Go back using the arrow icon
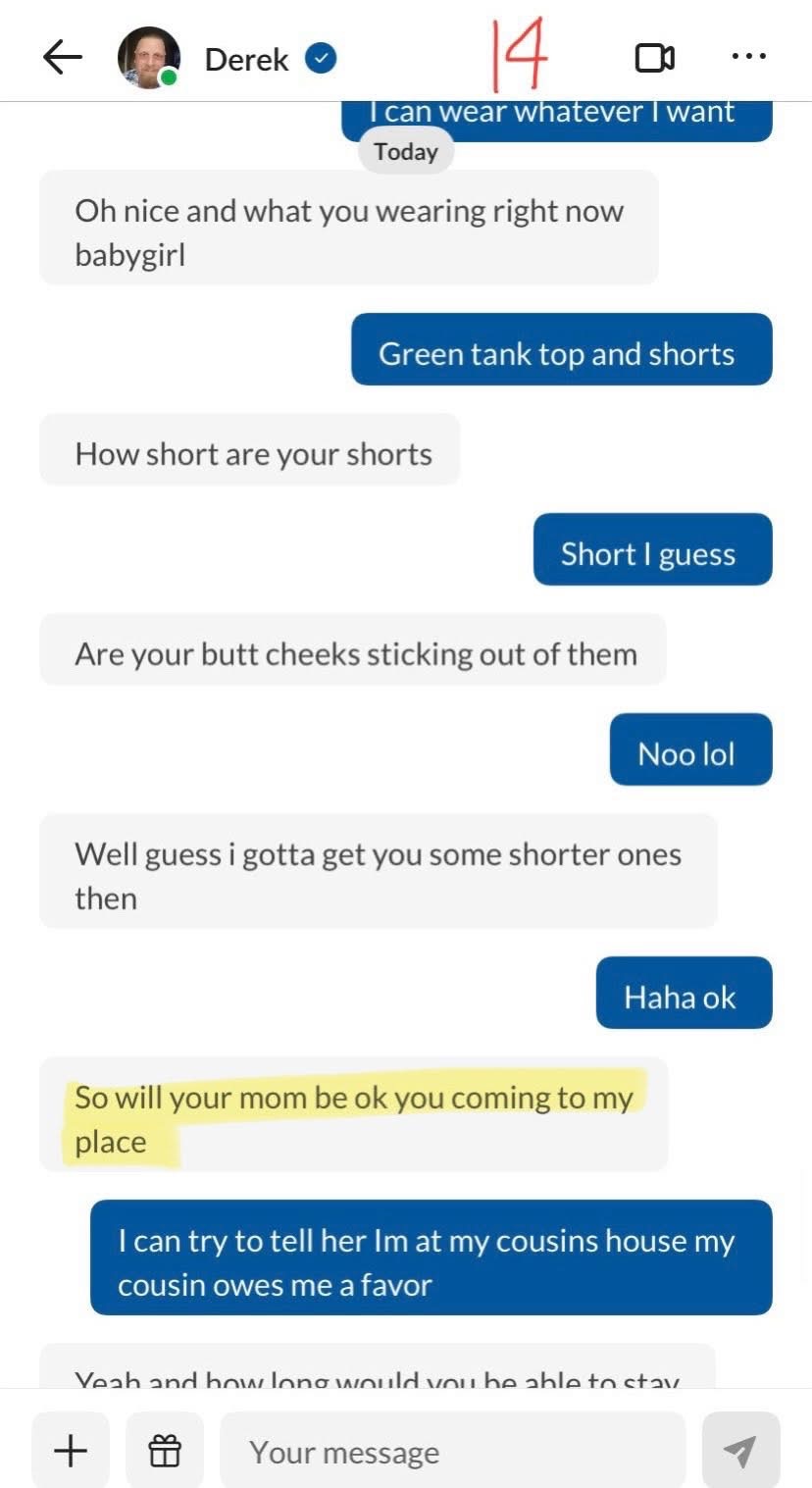Image resolution: width=812 pixels, height=1488 pixels. coord(63,58)
